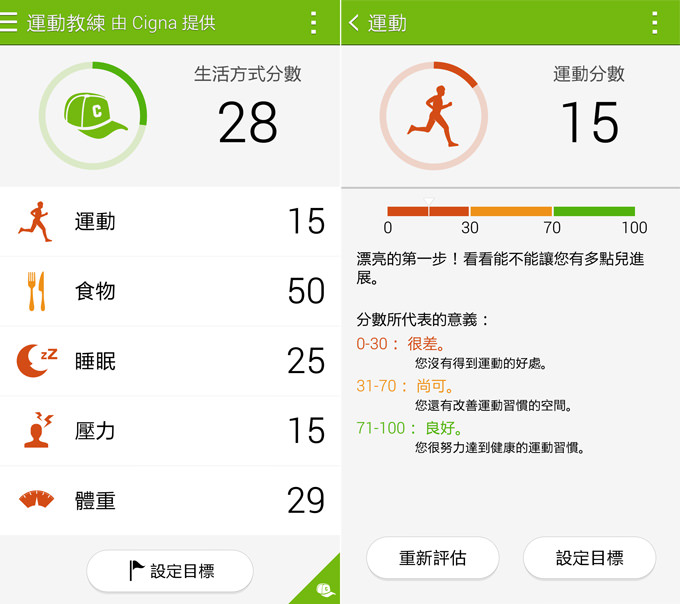Screen dimensions: 680x604
Task: Open the hamburger menu beside 運動教練
Action: 10,22
